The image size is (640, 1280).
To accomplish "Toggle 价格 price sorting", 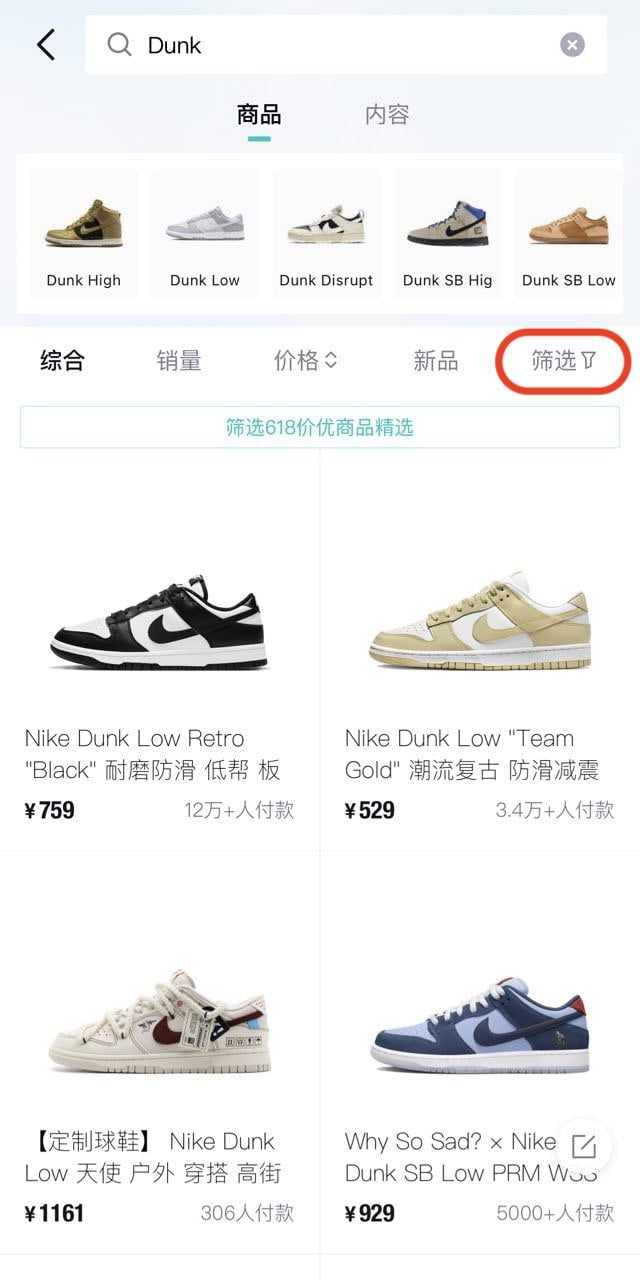I will coord(305,361).
